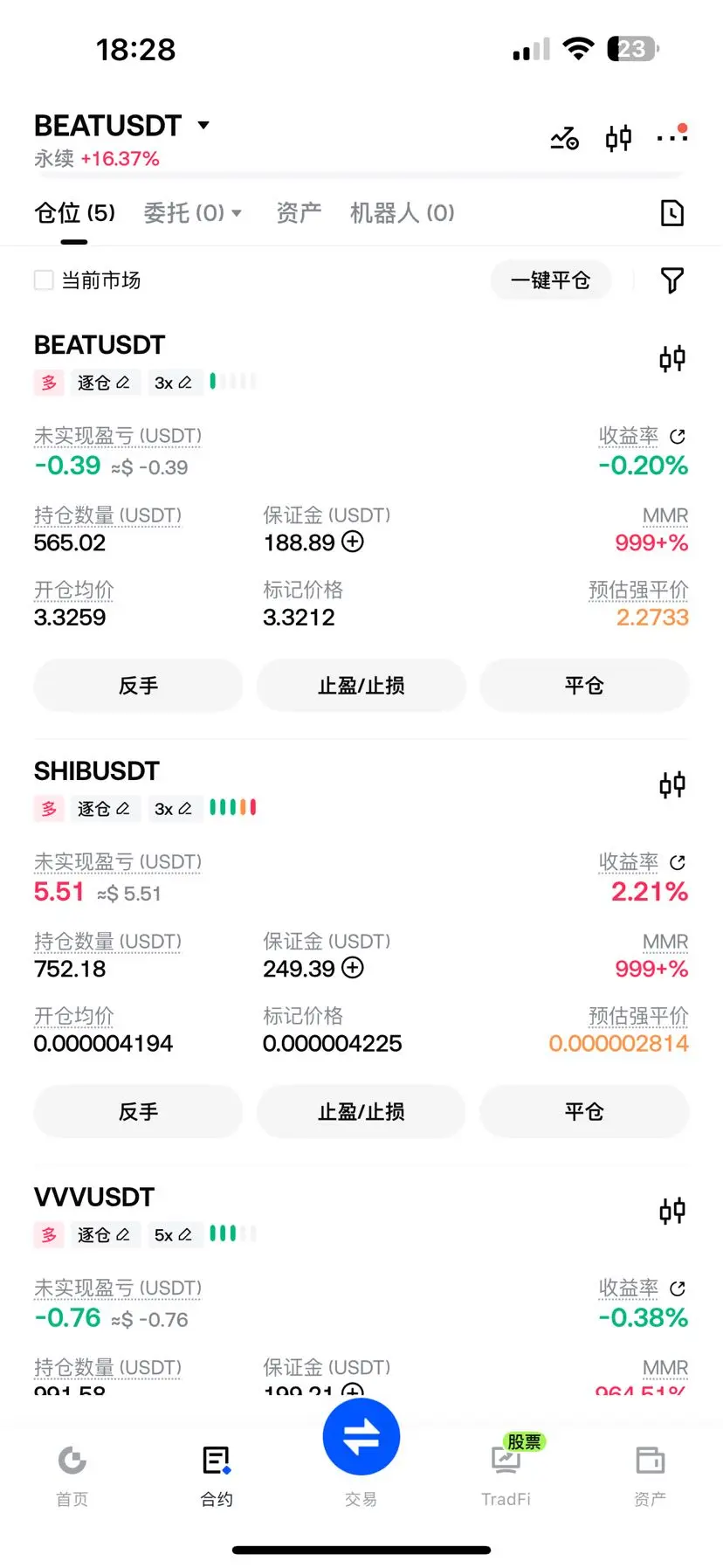Viewport: 723px width, 1568px height.
Task: Check the 当前市场 checkbox
Action: (44, 280)
